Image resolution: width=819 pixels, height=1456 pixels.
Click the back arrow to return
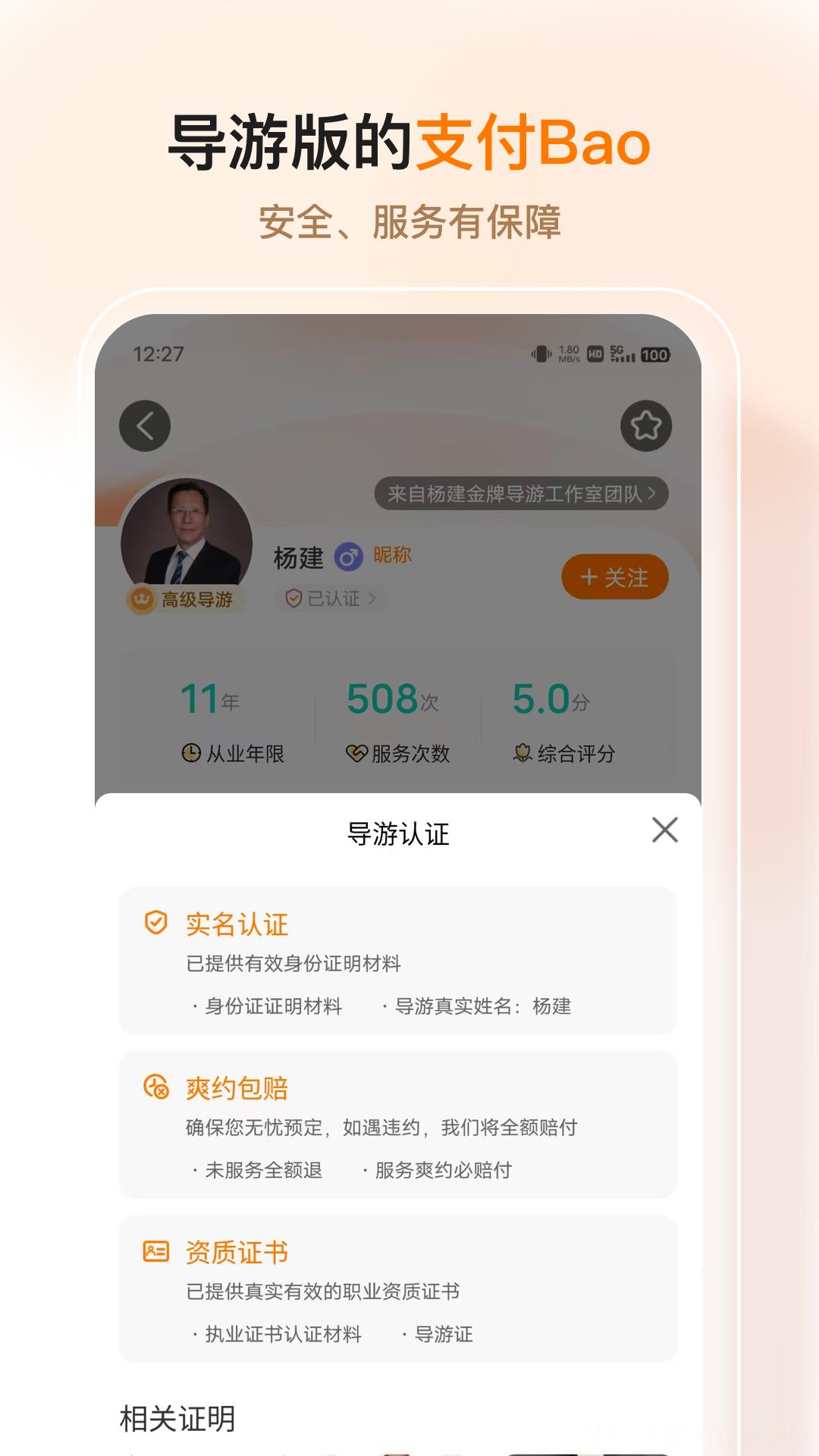pos(144,427)
